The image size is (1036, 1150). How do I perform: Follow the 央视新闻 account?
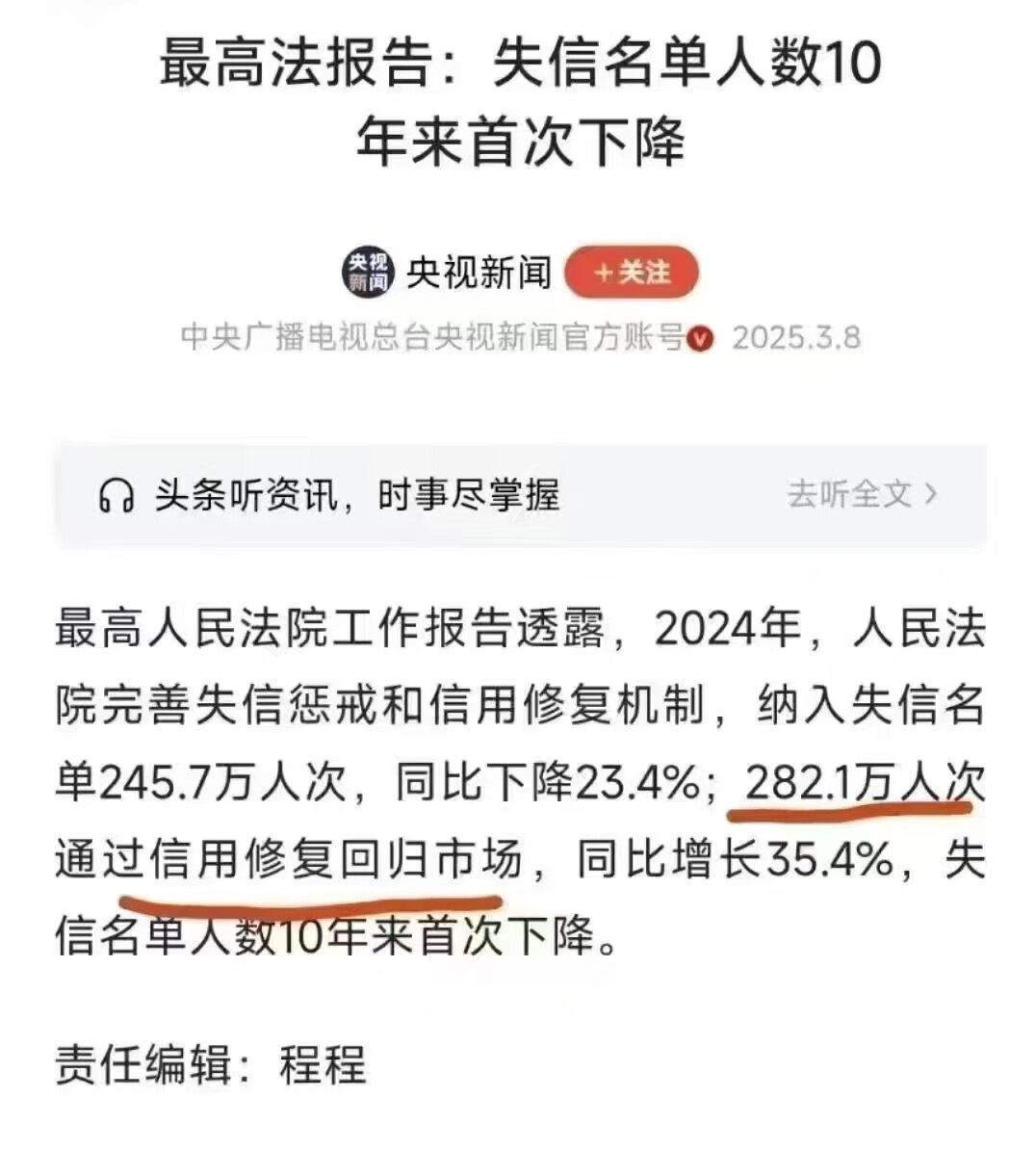coord(631,273)
